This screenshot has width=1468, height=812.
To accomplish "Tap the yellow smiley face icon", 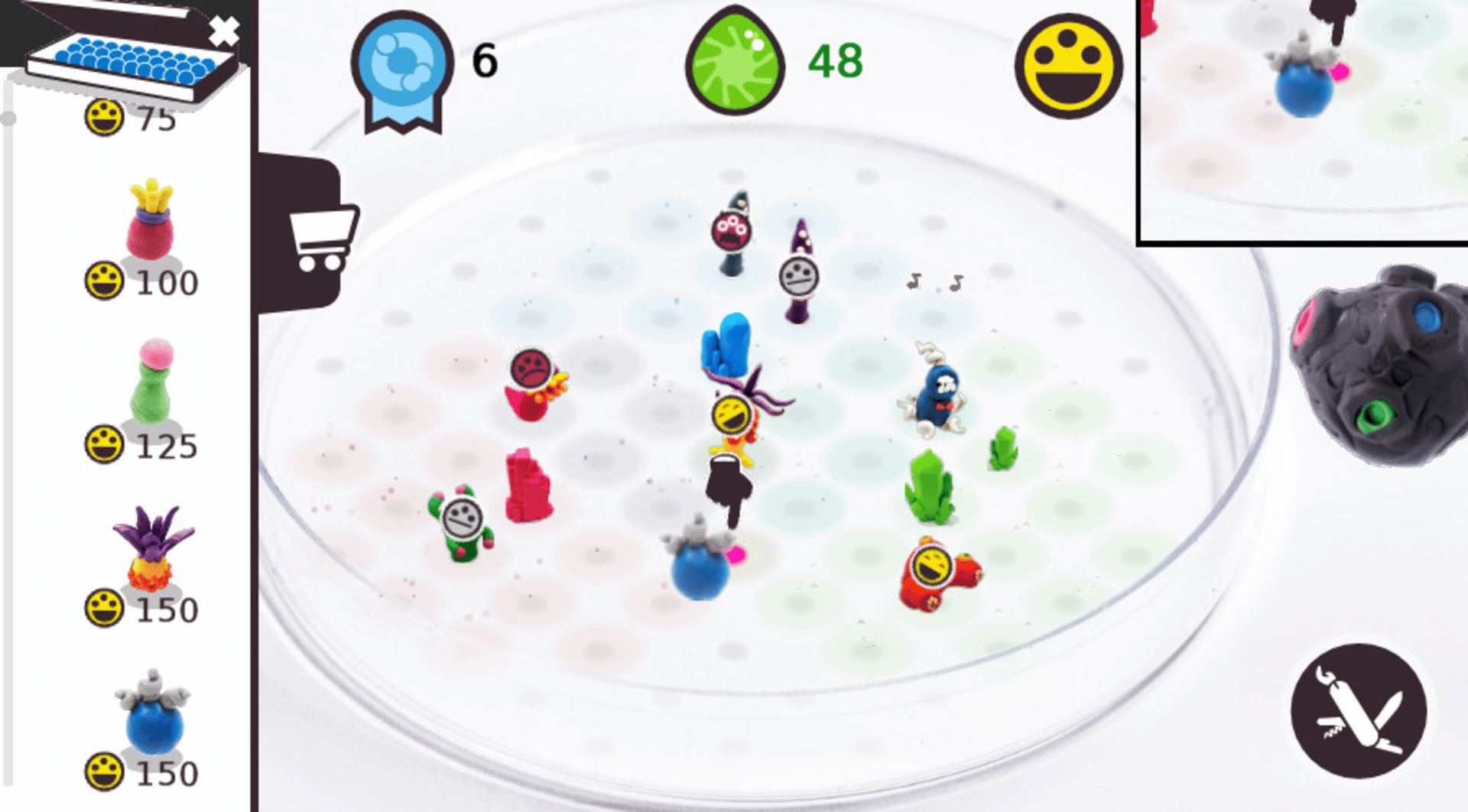I will coord(1068,67).
